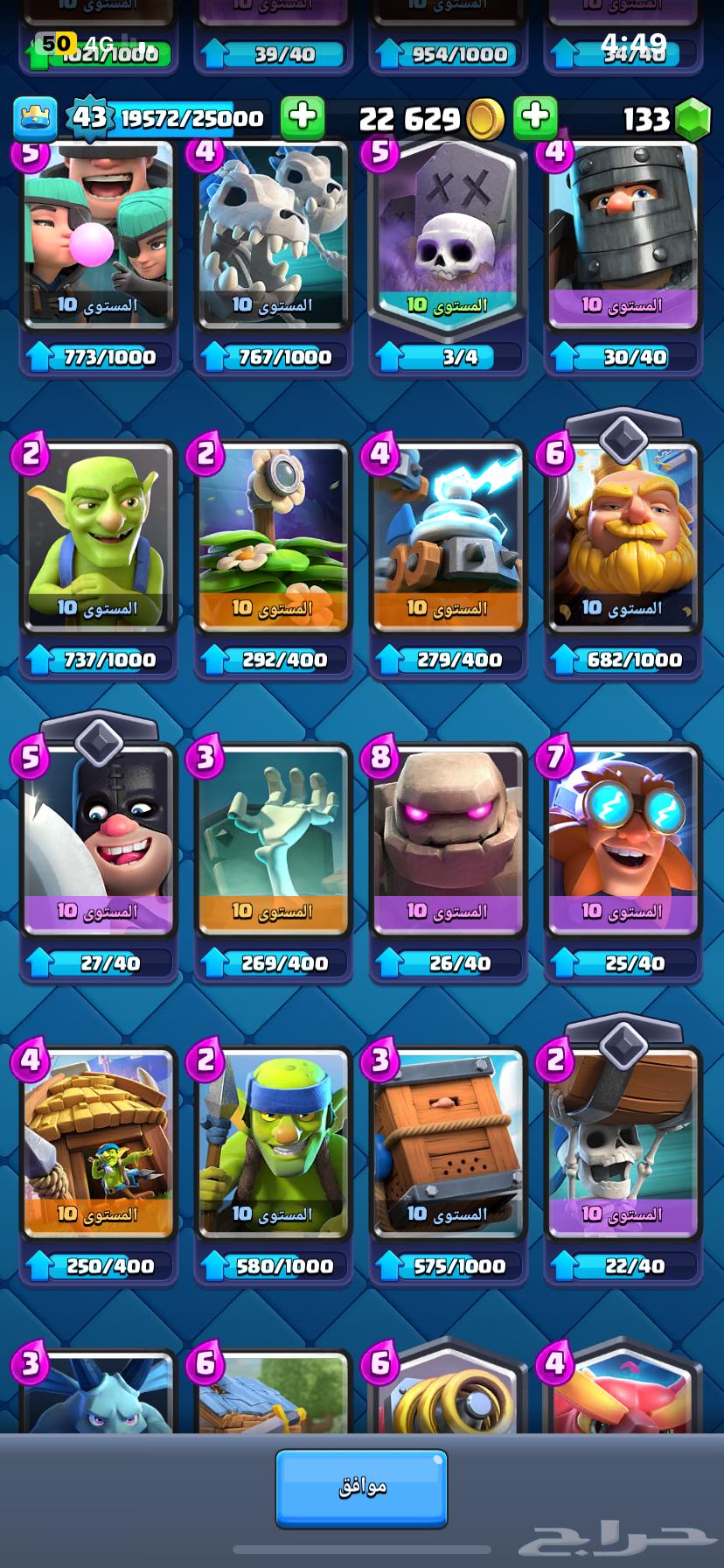
Task: View the Tombstone card
Action: point(448,236)
